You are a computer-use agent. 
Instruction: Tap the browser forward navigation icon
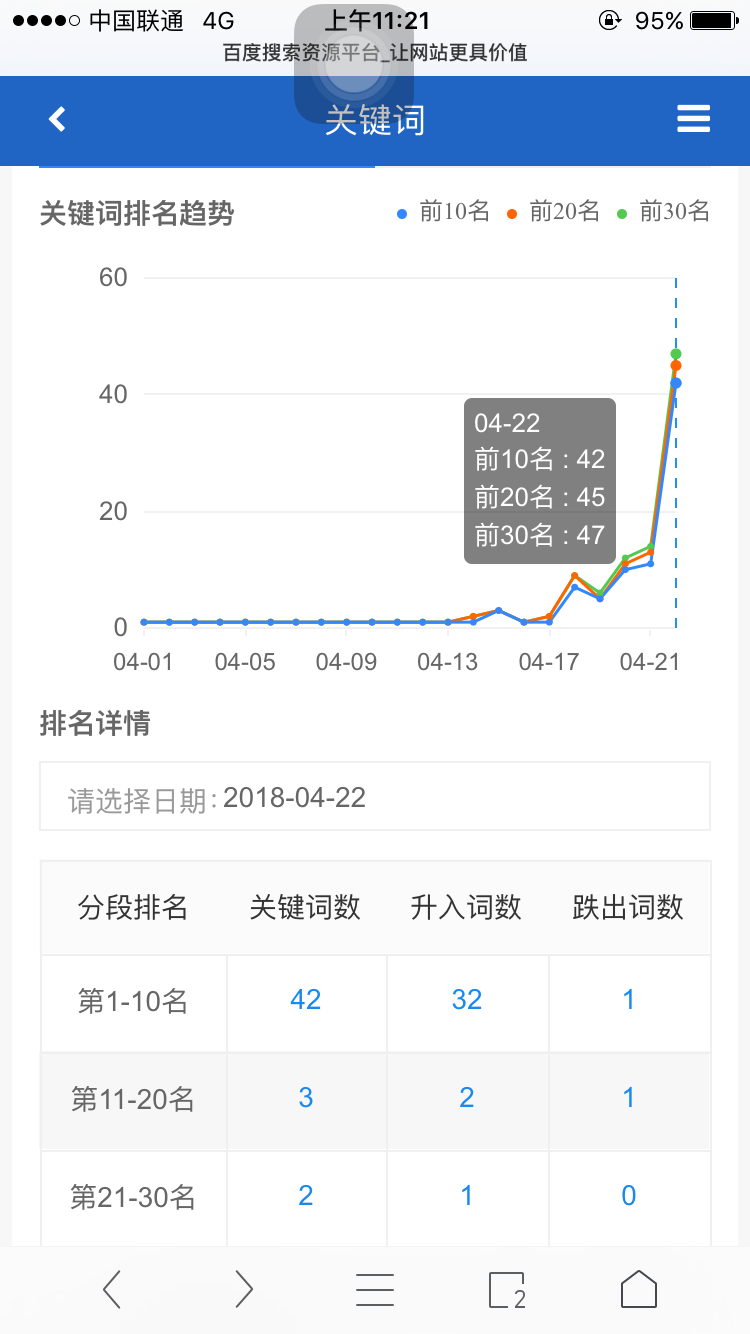[243, 1289]
